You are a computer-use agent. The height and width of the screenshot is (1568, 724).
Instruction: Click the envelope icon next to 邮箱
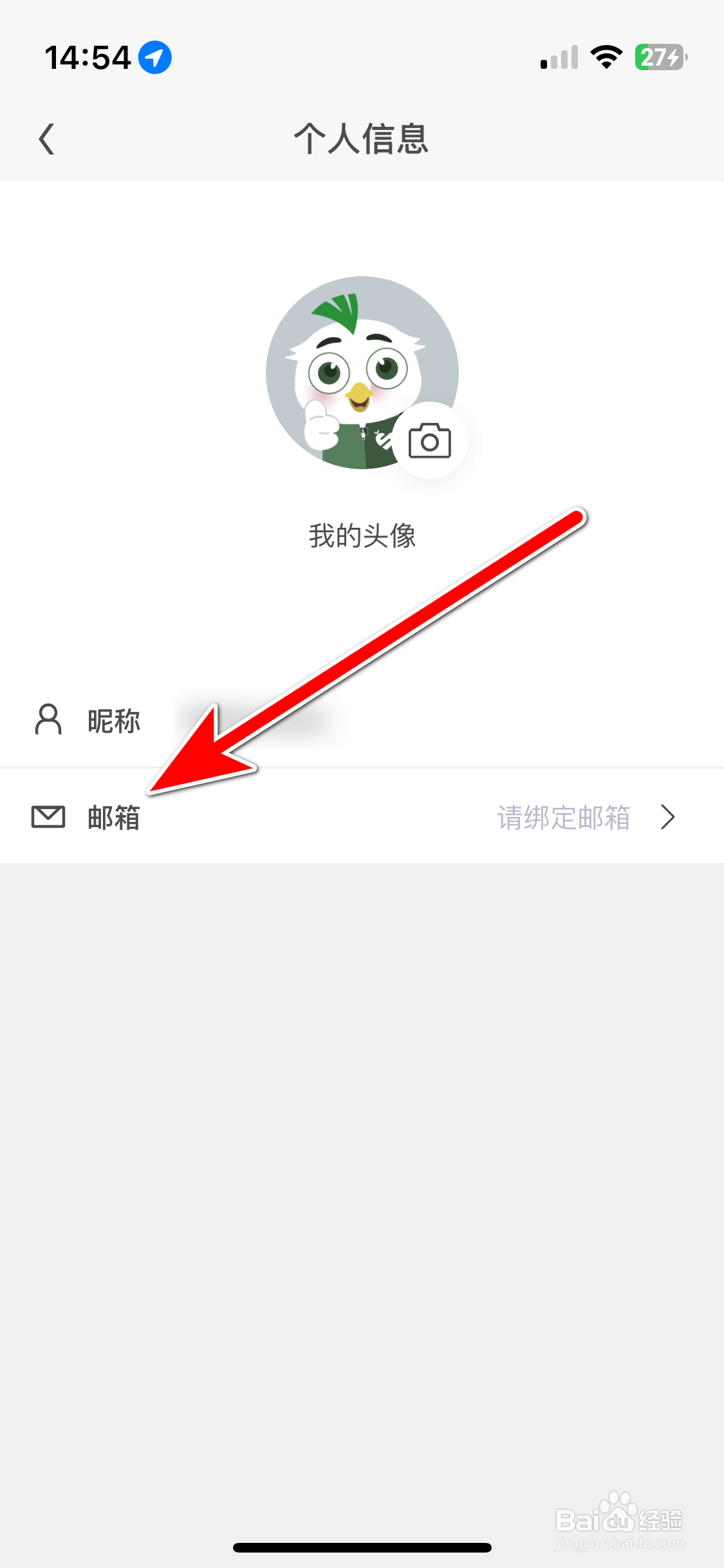pyautogui.click(x=48, y=817)
